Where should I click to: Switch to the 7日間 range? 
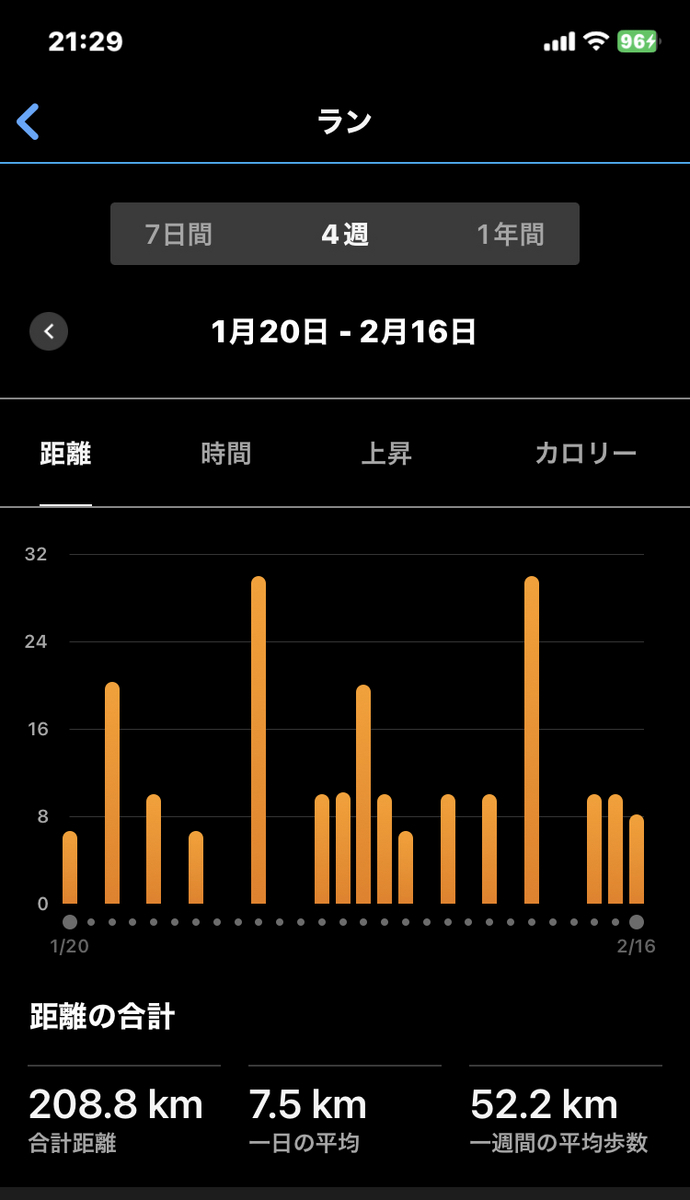coord(178,235)
